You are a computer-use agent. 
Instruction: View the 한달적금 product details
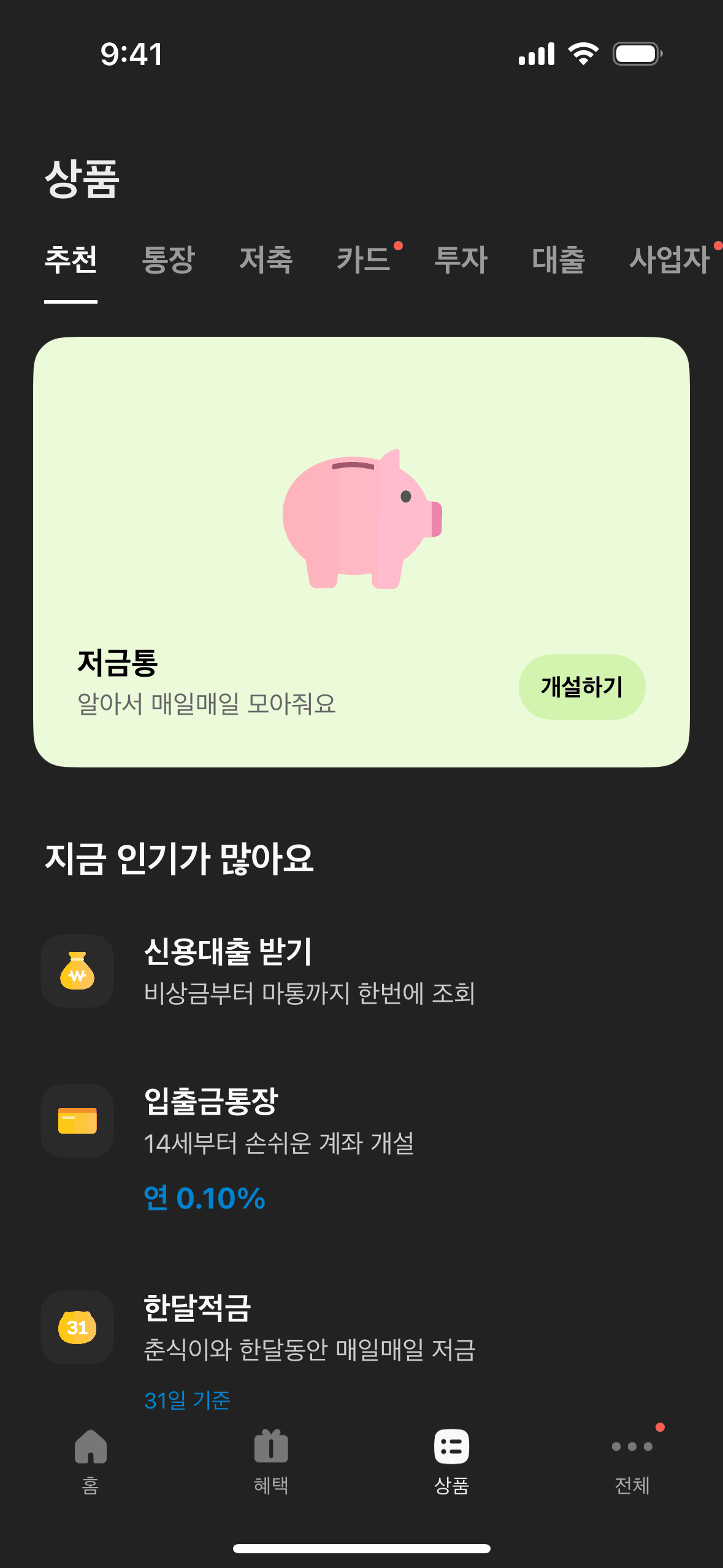tap(309, 1327)
